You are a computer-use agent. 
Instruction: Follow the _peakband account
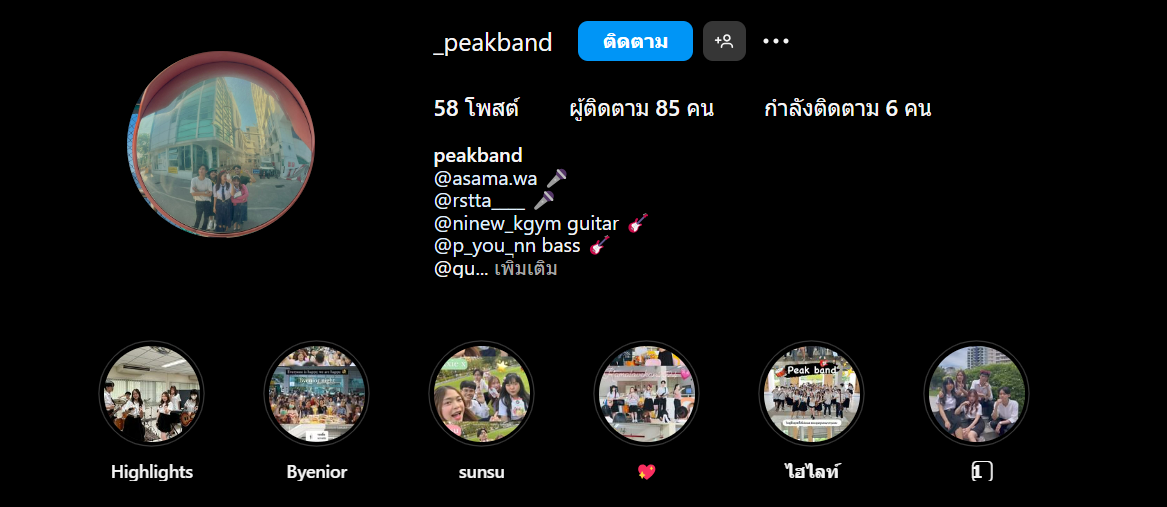point(635,41)
